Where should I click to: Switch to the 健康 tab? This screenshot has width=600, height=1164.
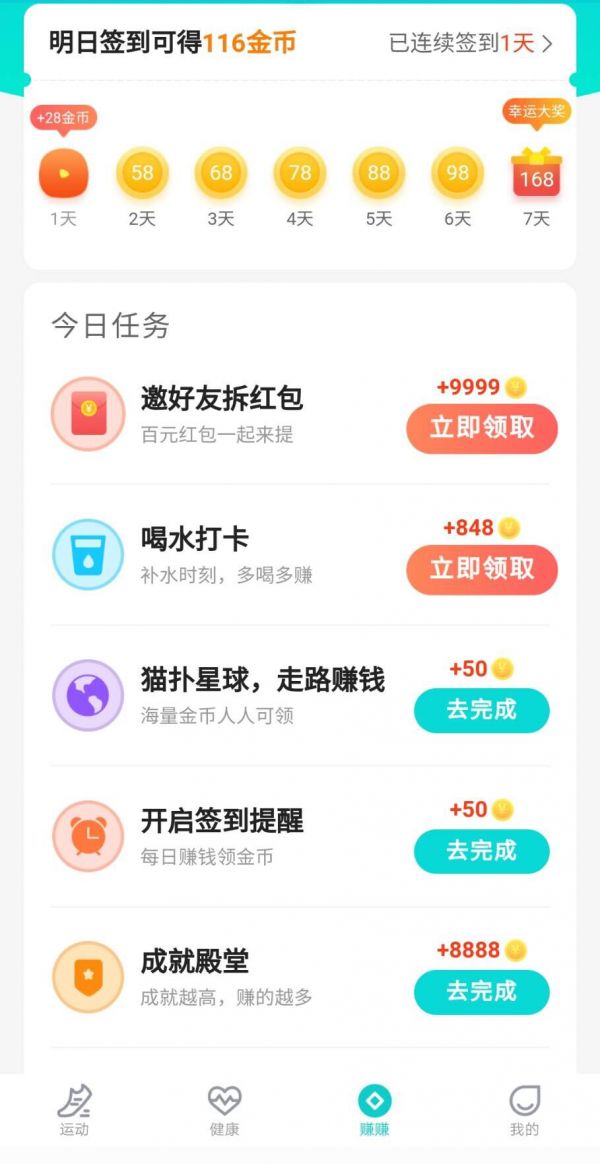tap(224, 1111)
